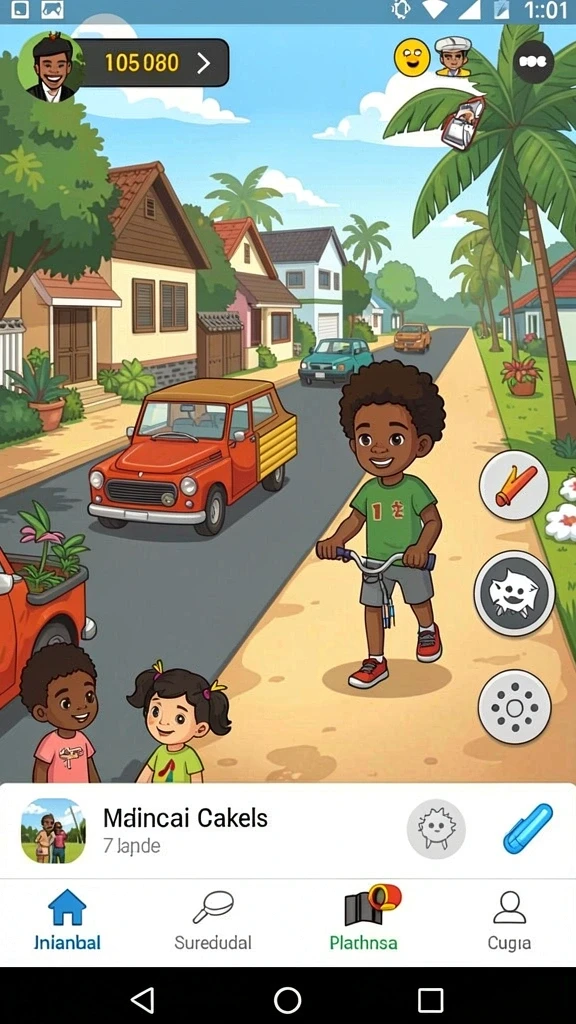Tap the orange stick action button

pos(514,485)
